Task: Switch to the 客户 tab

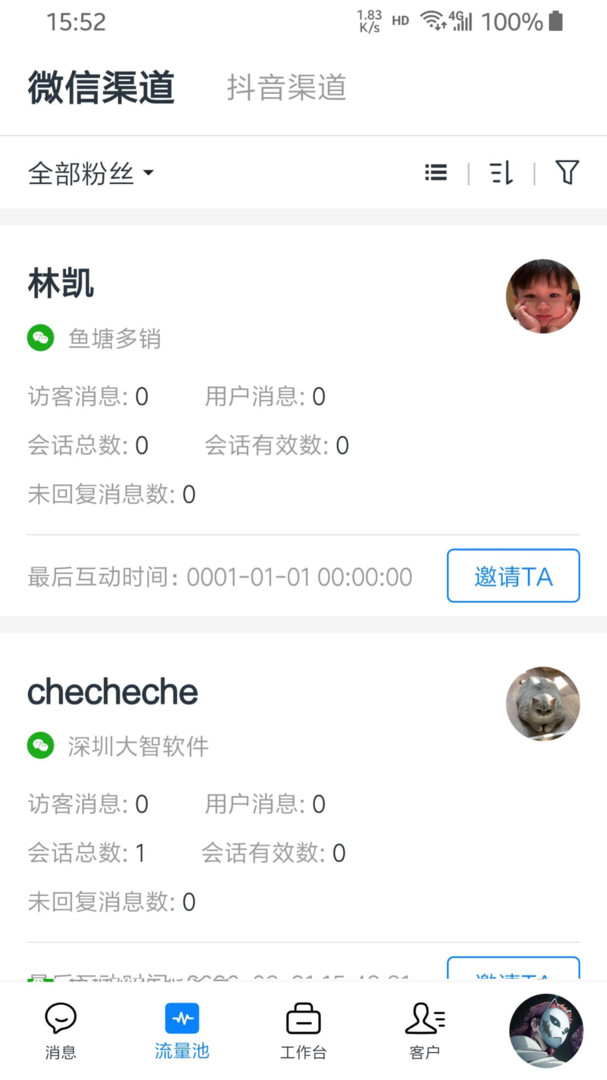Action: [425, 1031]
